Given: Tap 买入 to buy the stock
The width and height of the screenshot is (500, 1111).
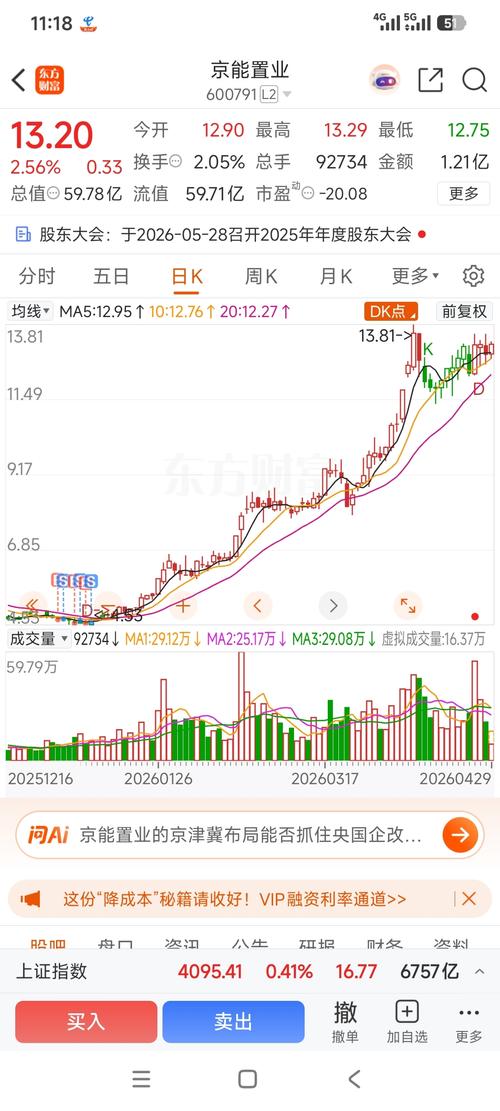Looking at the screenshot, I should coord(86,1021).
